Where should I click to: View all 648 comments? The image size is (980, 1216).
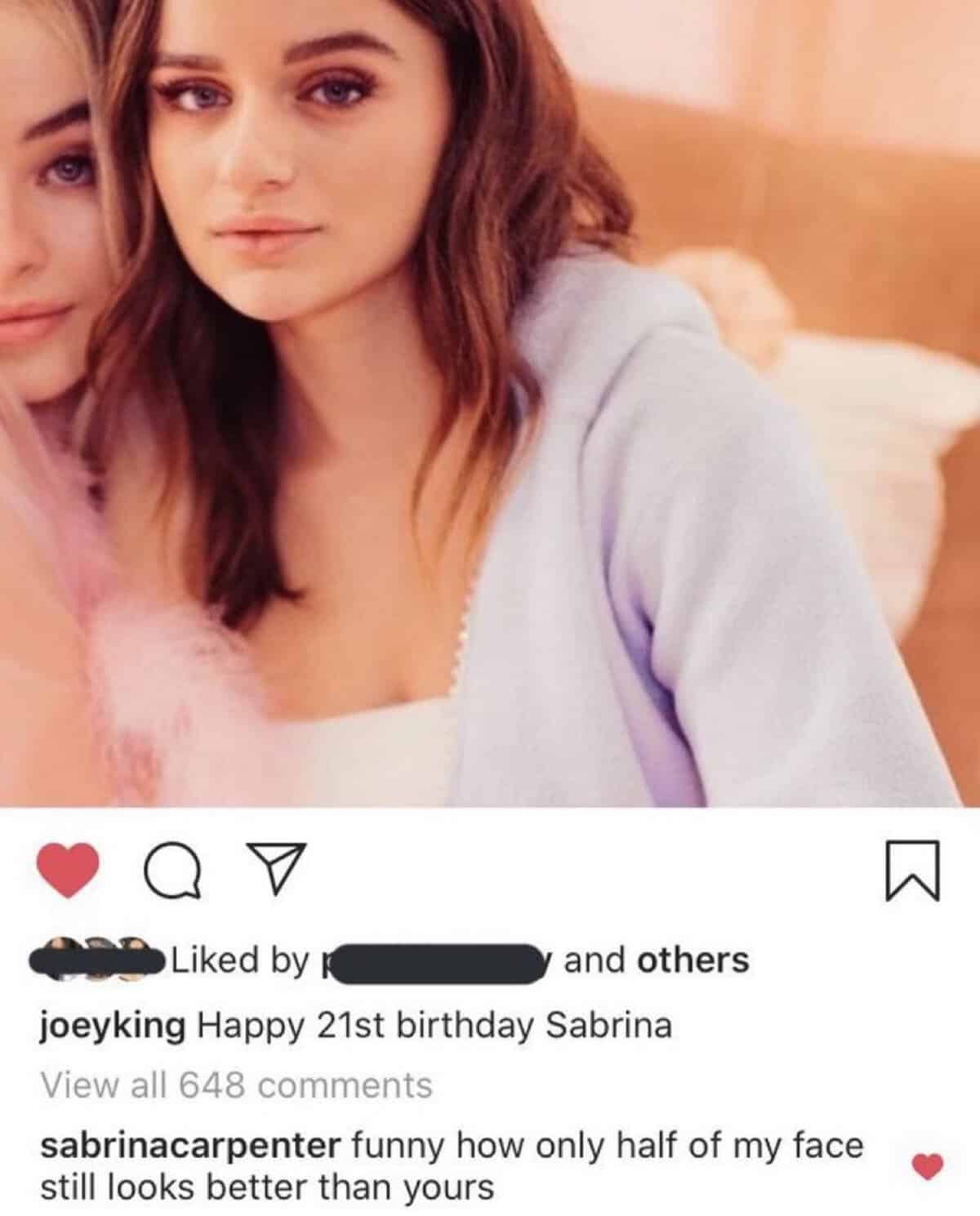coord(236,1085)
